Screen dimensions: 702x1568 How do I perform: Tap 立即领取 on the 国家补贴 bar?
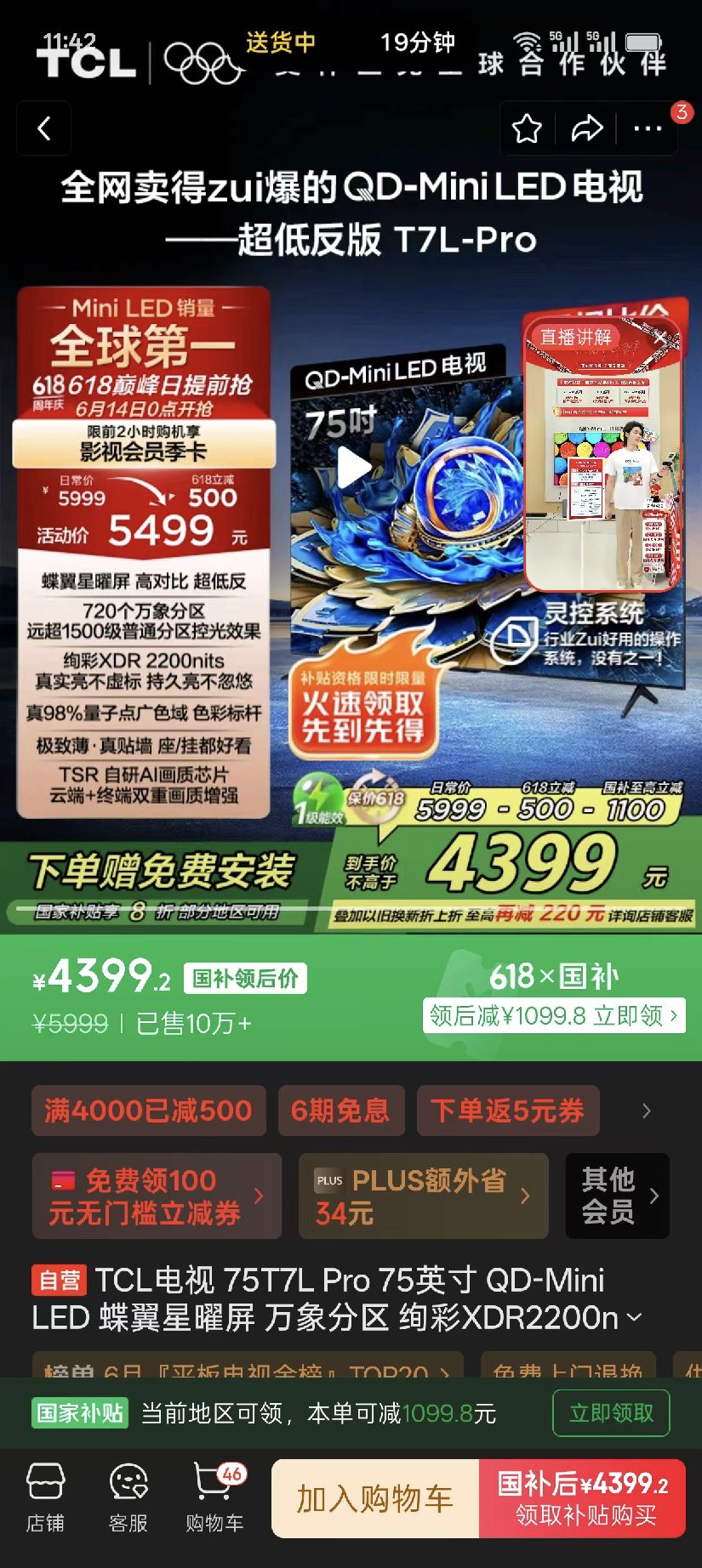coord(611,1413)
